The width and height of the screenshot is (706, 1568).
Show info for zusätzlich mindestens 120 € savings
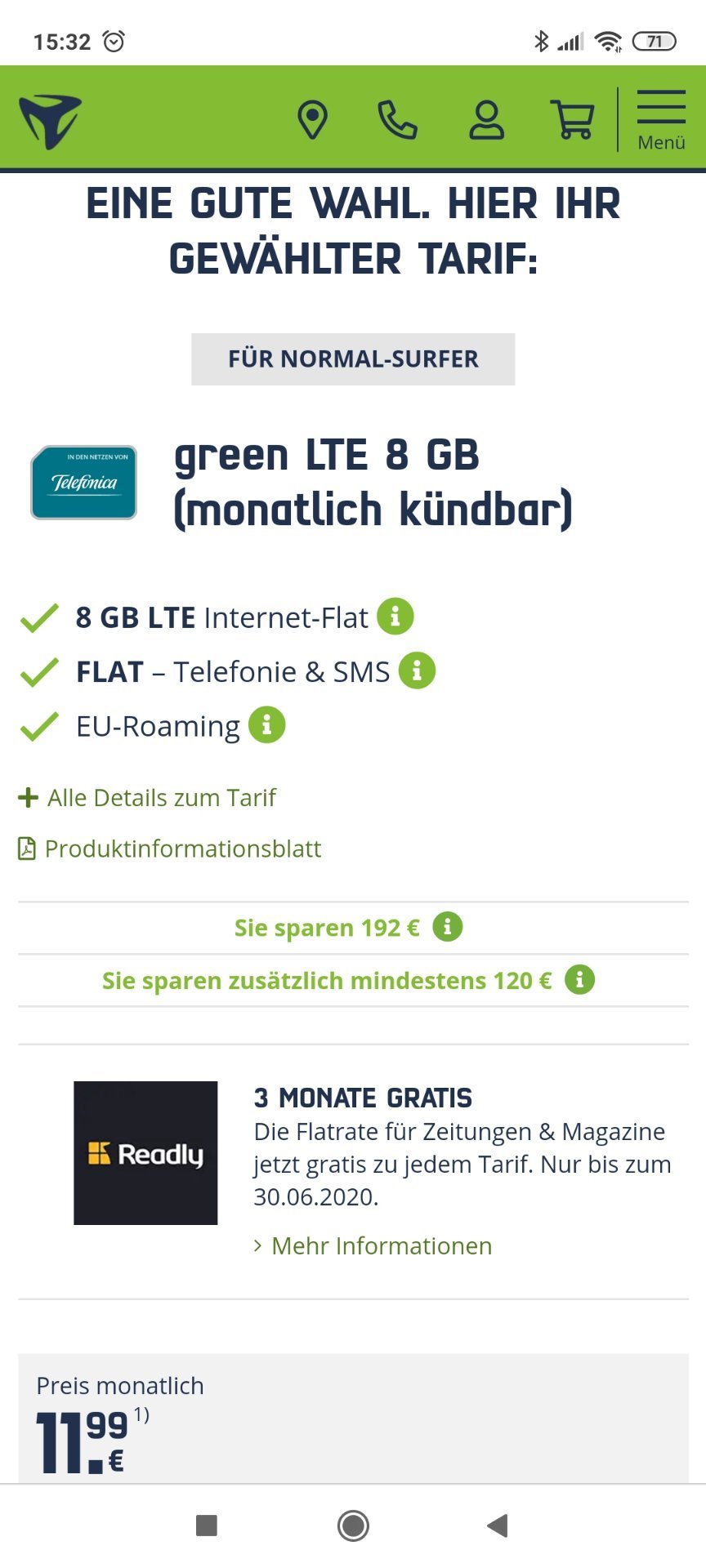(579, 979)
